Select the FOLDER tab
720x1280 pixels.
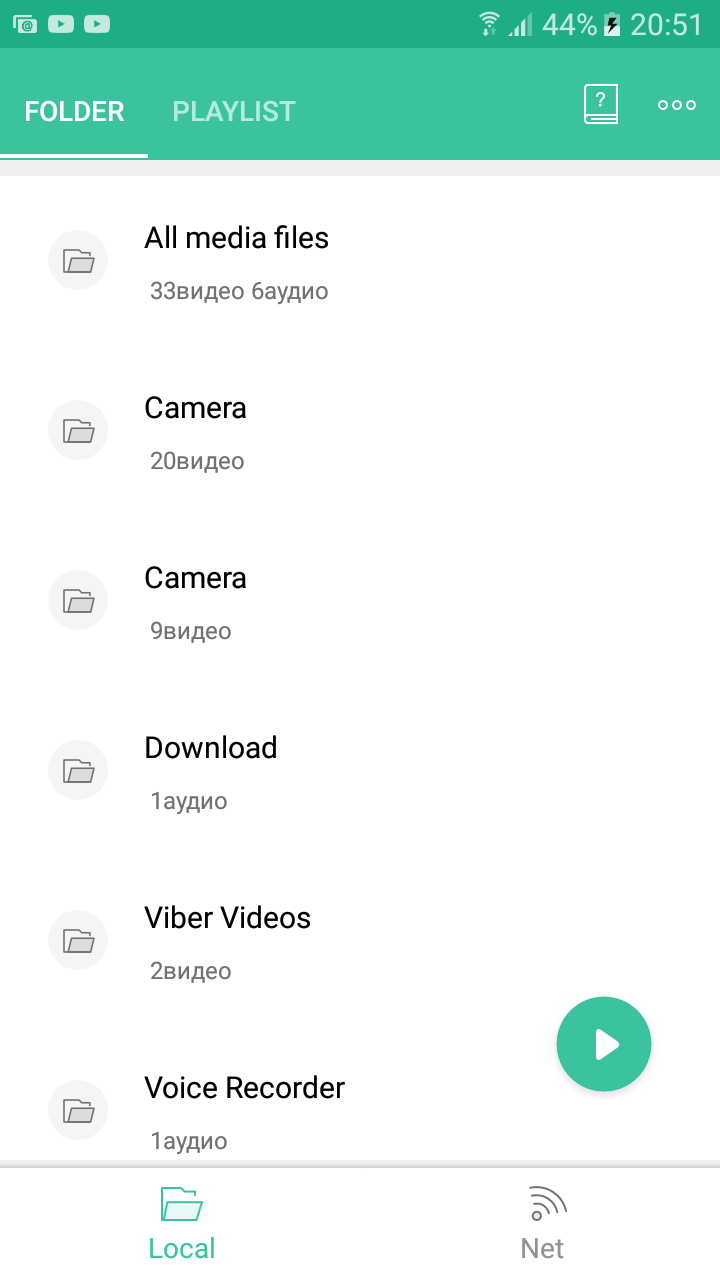tap(74, 111)
